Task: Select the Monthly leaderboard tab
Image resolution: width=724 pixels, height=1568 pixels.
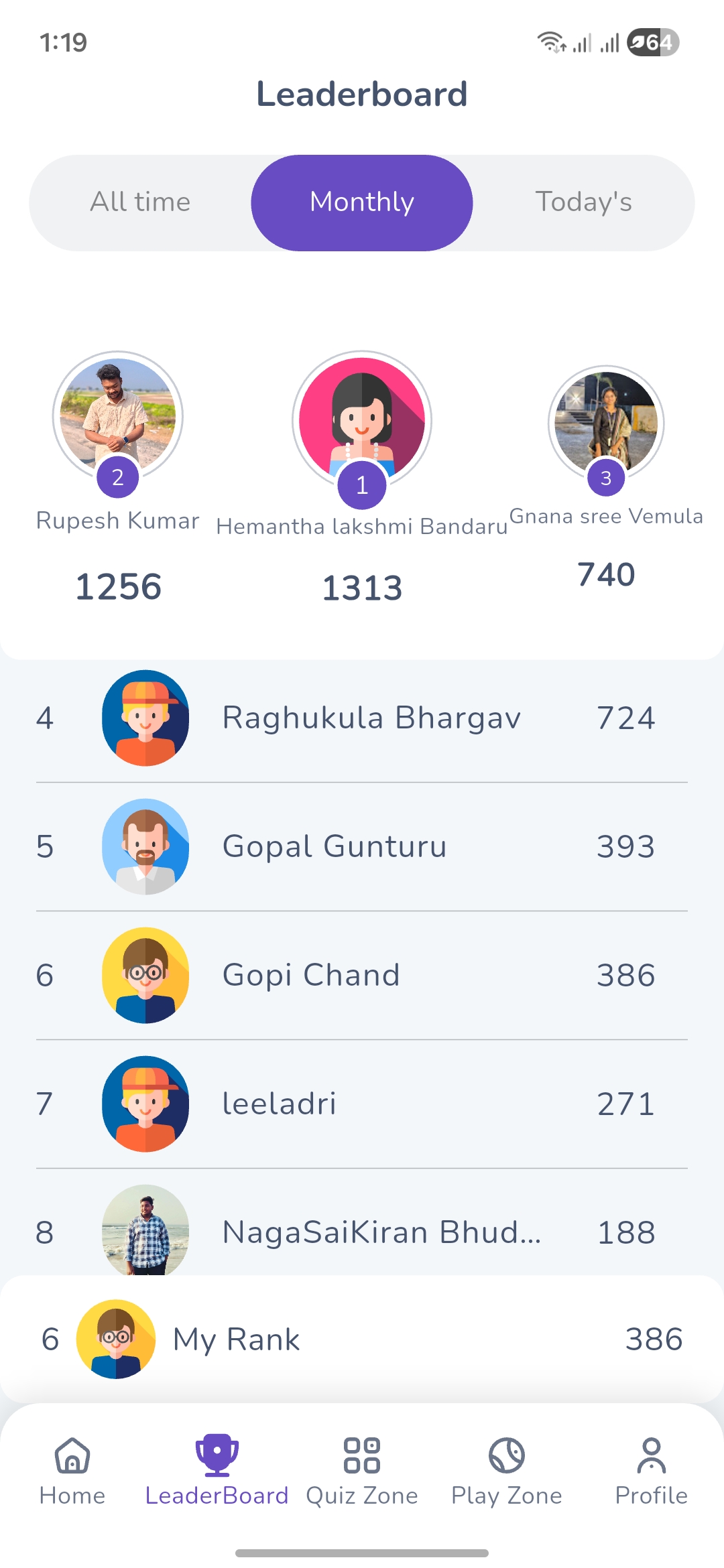Action: [x=362, y=202]
